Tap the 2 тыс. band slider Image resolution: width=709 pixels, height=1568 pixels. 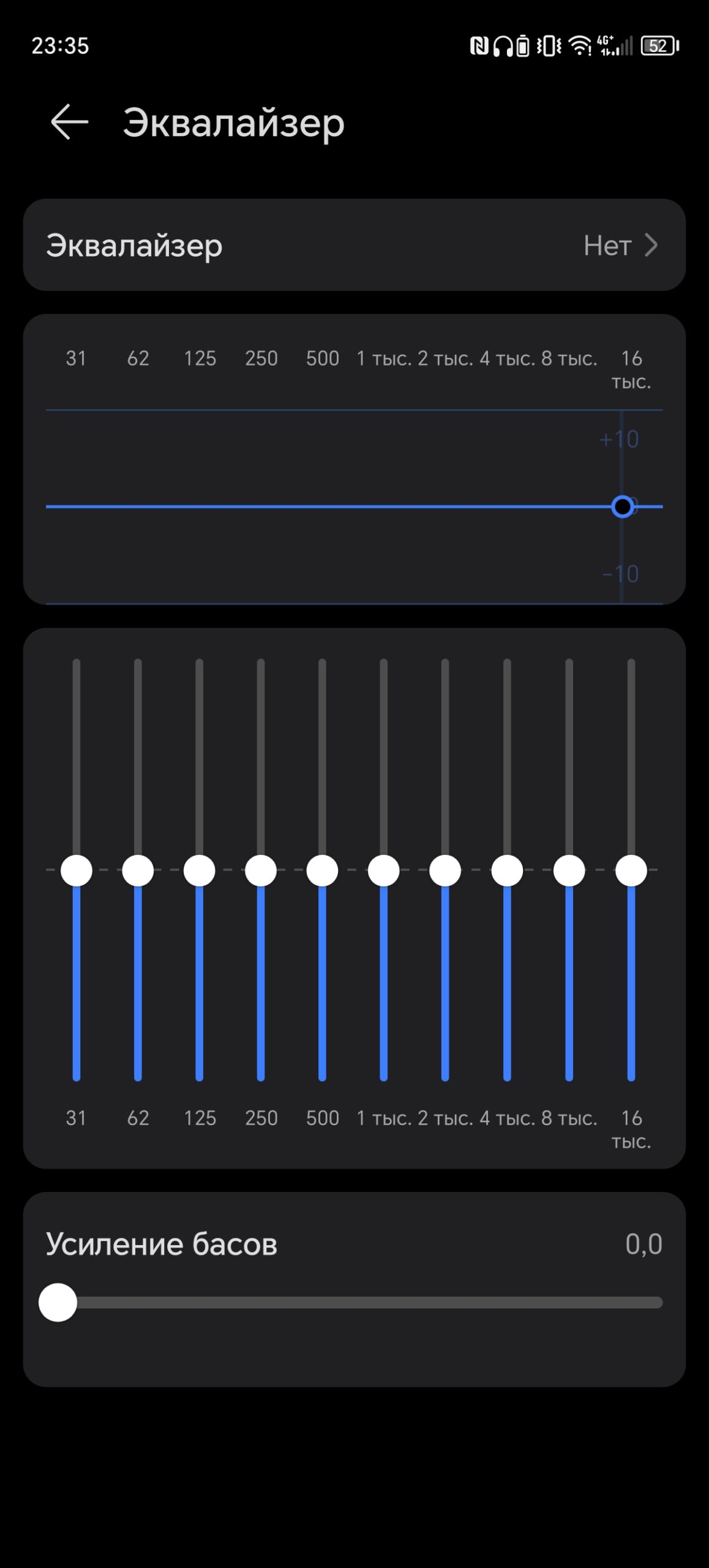click(445, 870)
